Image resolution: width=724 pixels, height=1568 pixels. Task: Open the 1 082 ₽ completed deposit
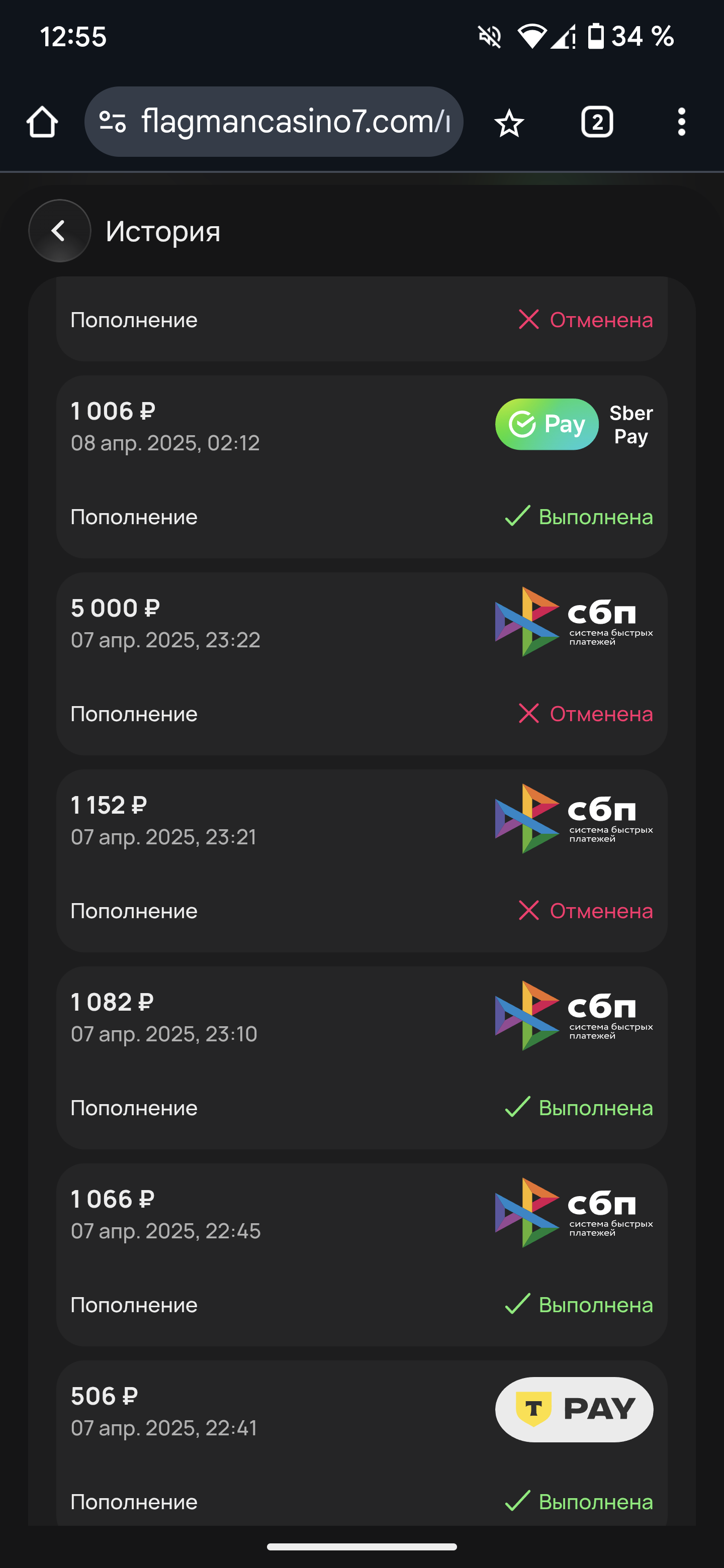tap(361, 1058)
